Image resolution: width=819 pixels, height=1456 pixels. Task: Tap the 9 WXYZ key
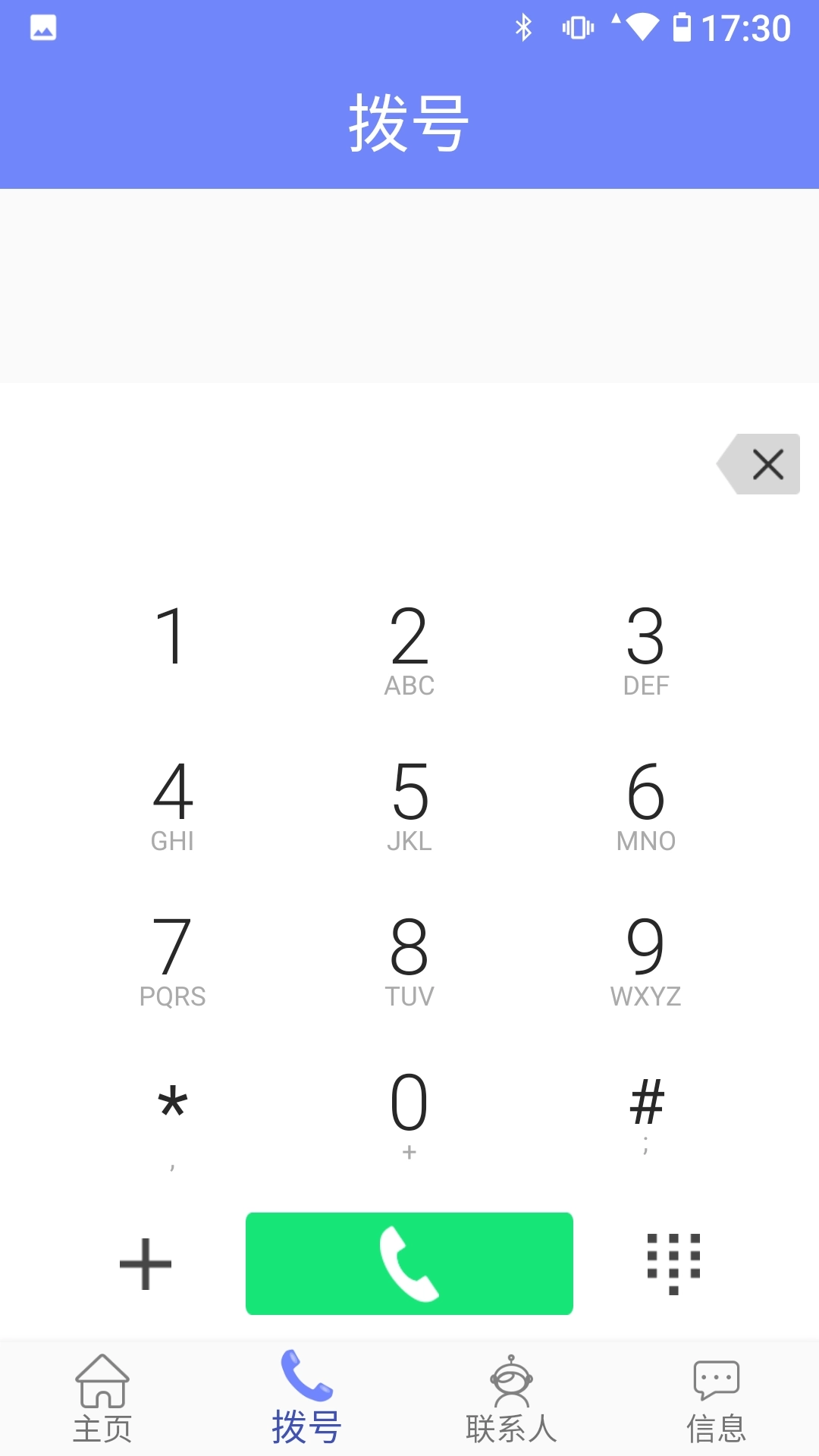click(646, 959)
